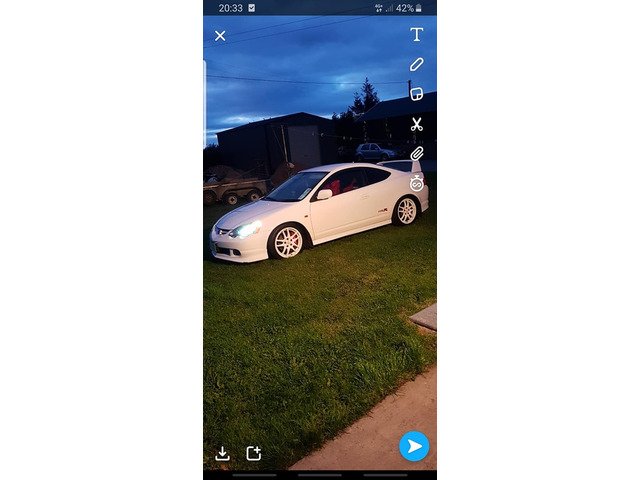Save the snap to device
Screen dimensions: 640x480
(223, 453)
